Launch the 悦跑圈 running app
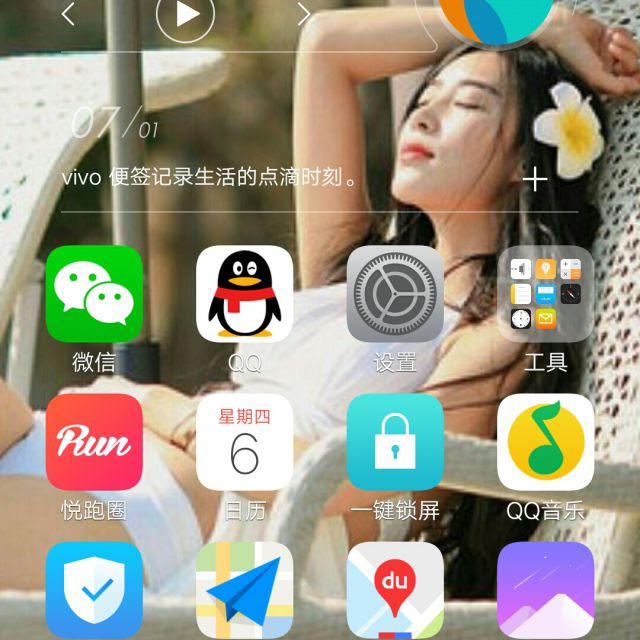The image size is (640, 640). coord(94,441)
